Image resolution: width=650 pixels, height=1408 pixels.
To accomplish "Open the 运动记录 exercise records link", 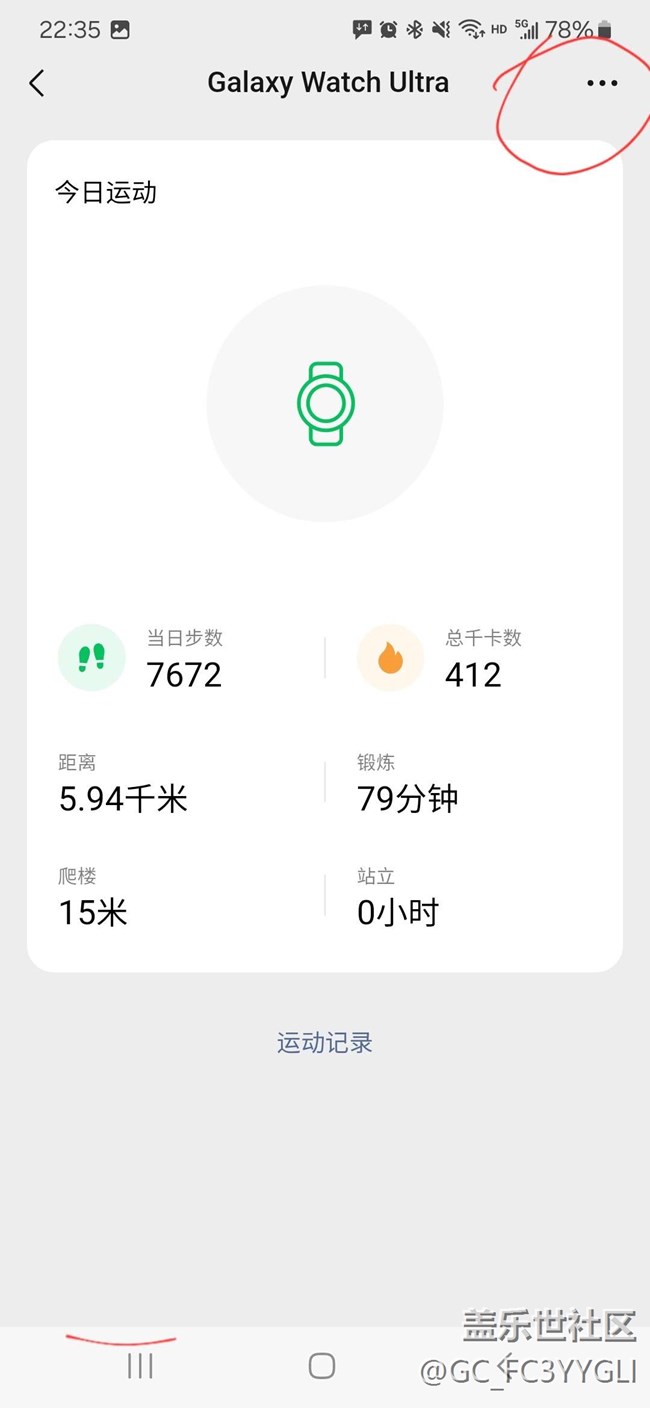I will pyautogui.click(x=325, y=1043).
